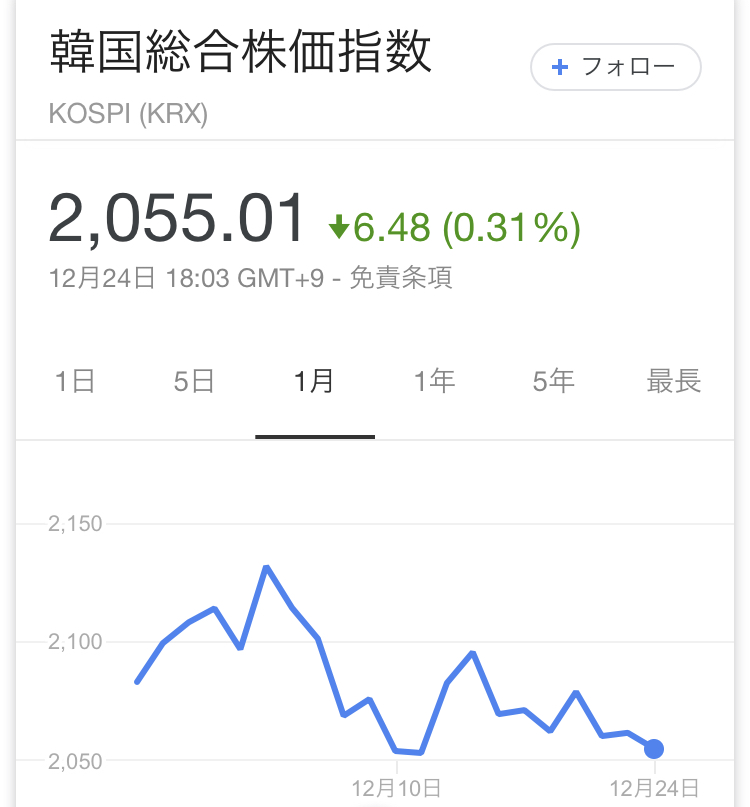The image size is (750, 807).
Task: Select the 最長 maximum range tab
Action: click(674, 381)
